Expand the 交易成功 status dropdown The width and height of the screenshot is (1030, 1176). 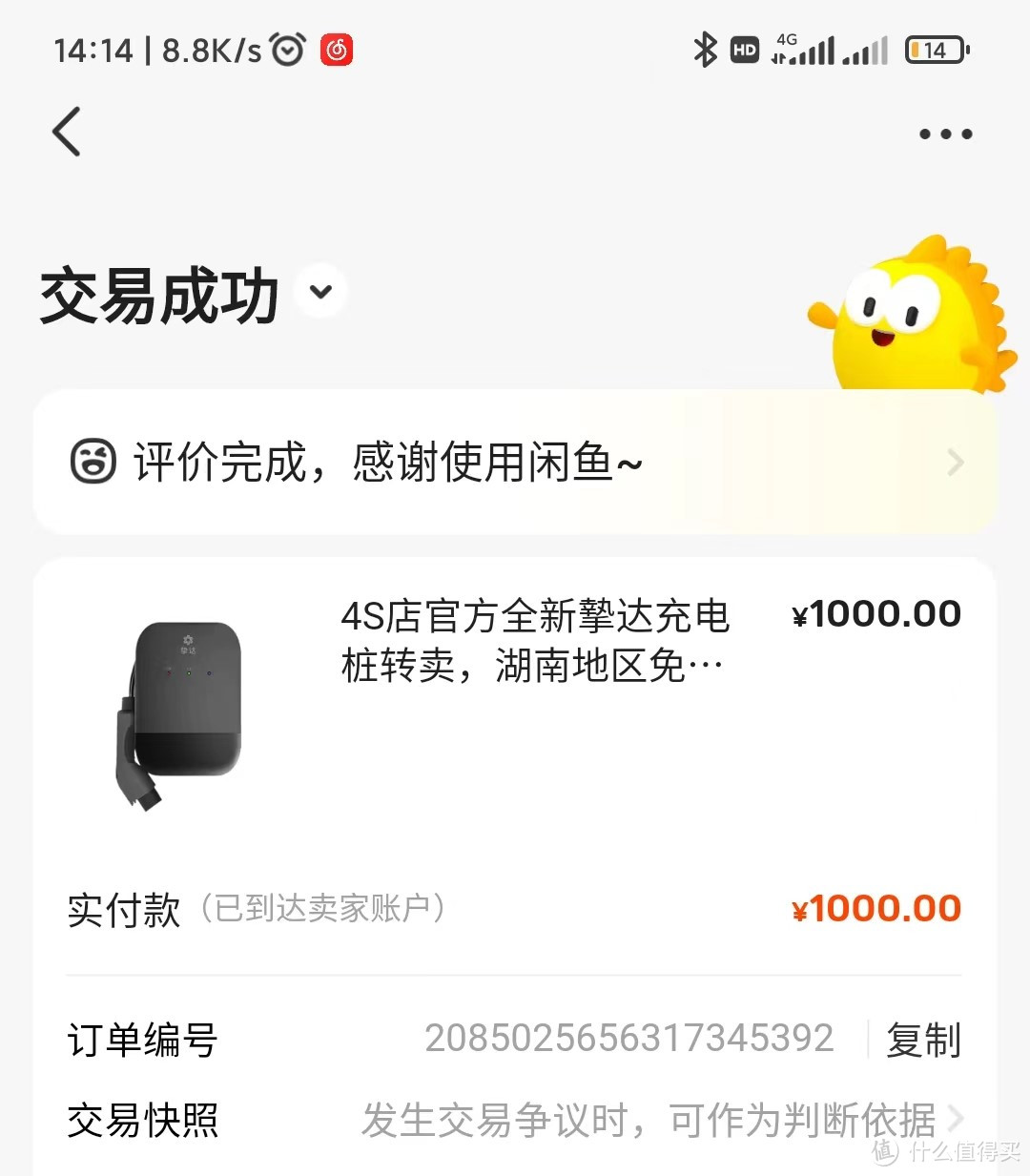pyautogui.click(x=319, y=292)
